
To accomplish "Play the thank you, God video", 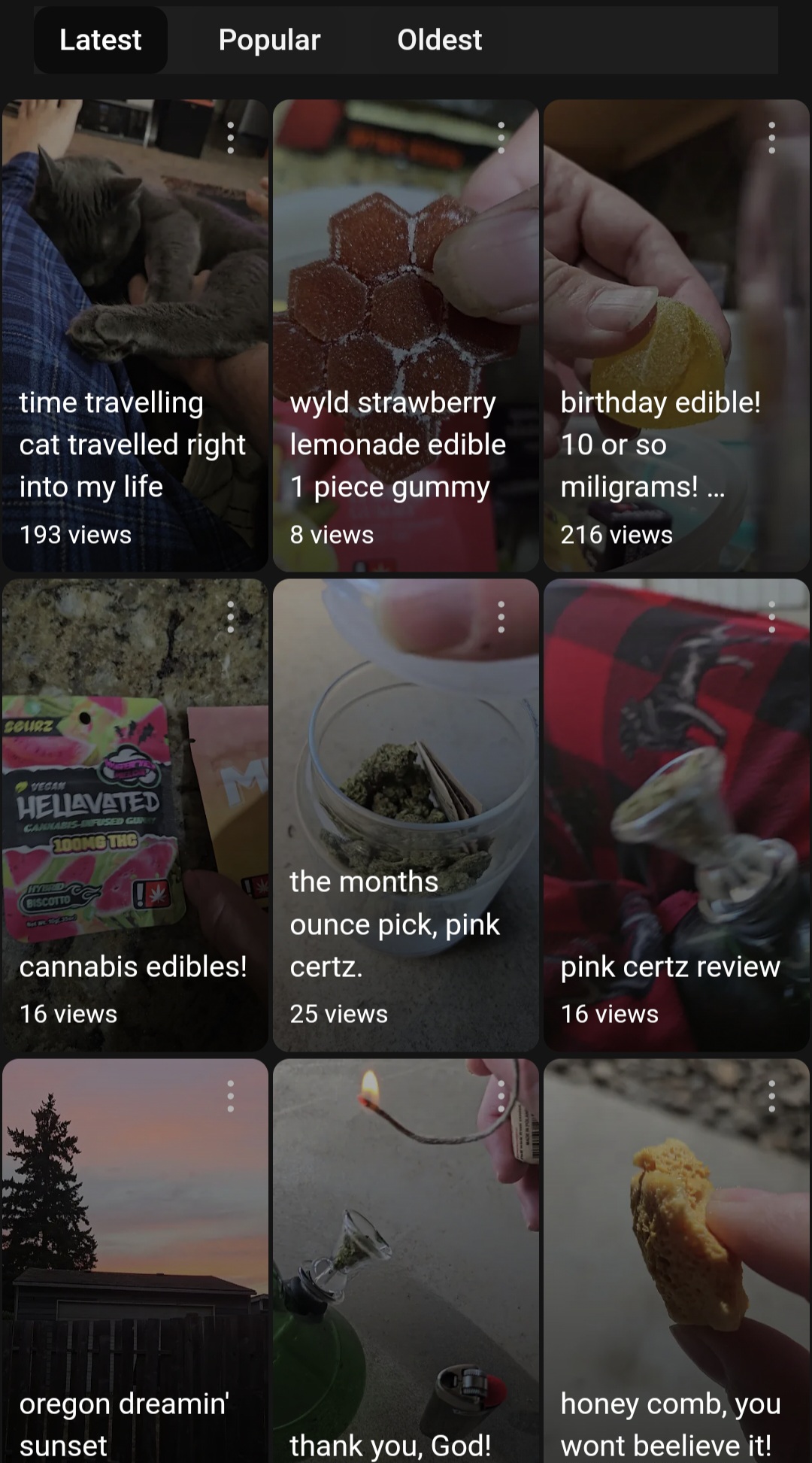I will [x=406, y=1261].
